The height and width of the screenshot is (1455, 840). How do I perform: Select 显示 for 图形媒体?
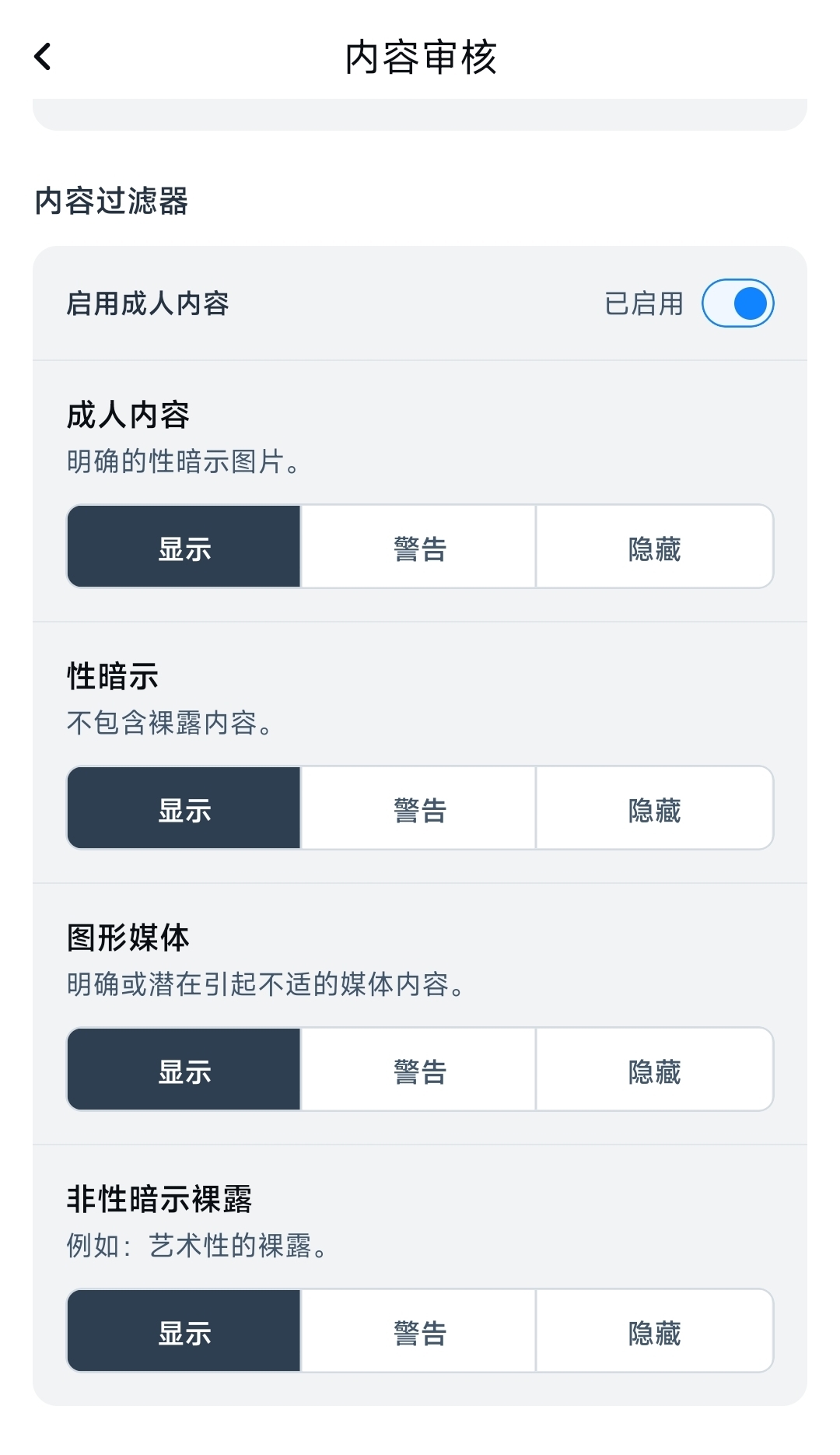coord(184,1070)
